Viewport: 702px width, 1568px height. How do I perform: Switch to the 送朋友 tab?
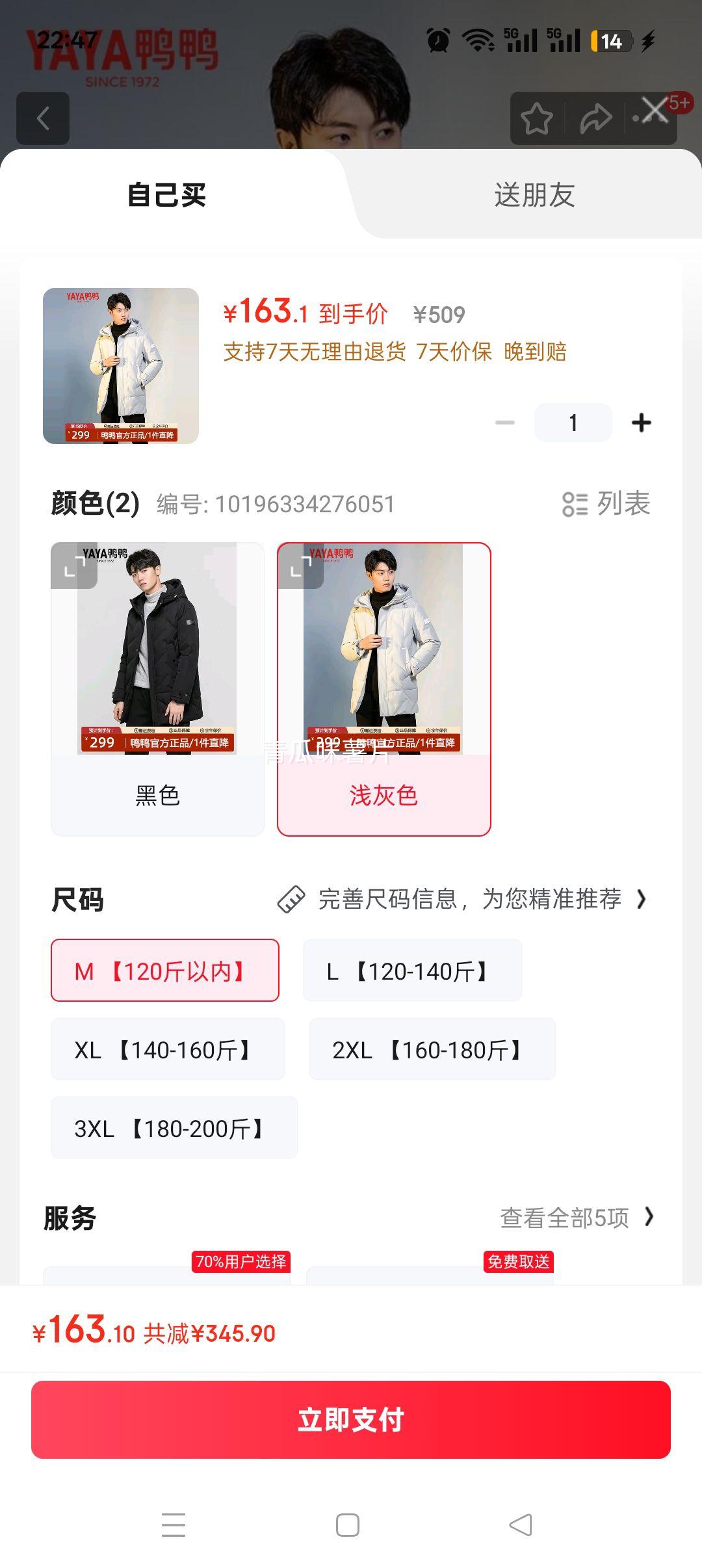534,195
